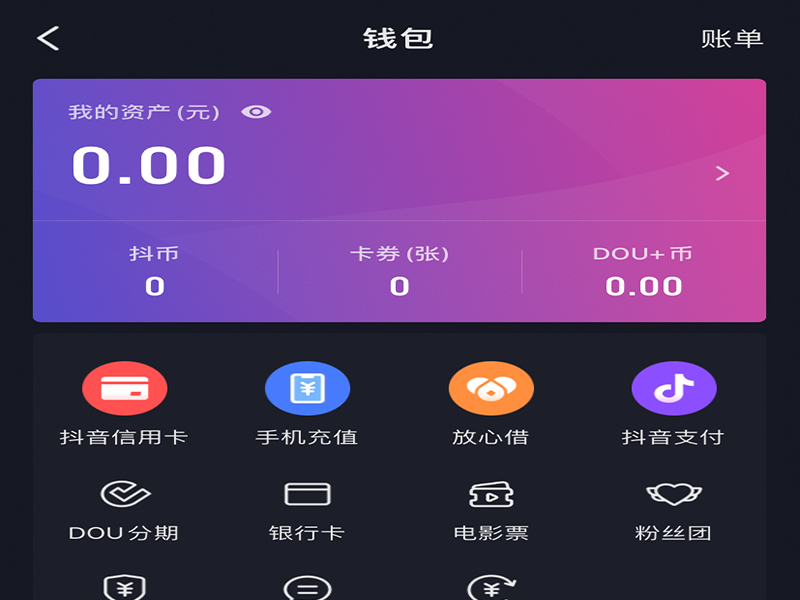View DOU+币 balance
The image size is (800, 600).
point(643,271)
